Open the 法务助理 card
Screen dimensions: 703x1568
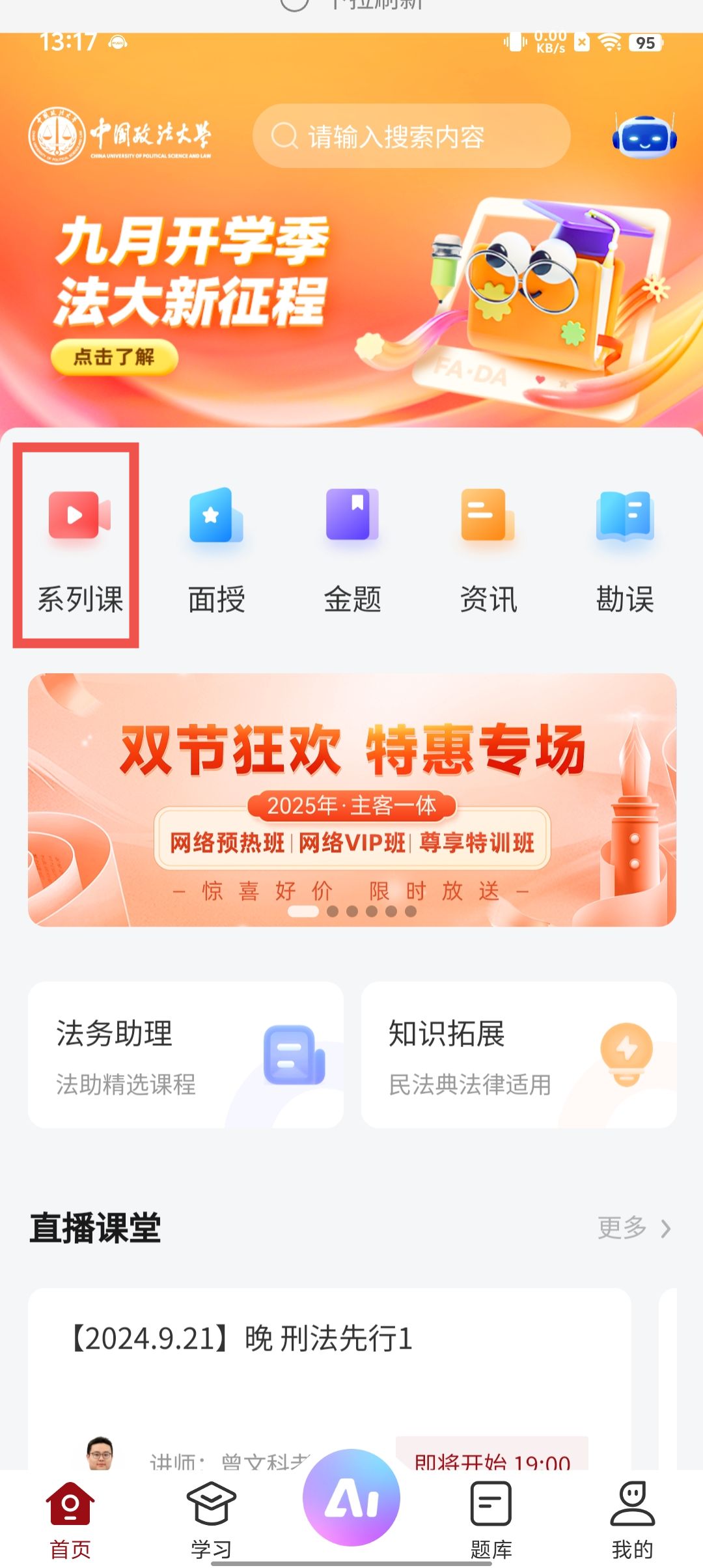pos(186,1055)
